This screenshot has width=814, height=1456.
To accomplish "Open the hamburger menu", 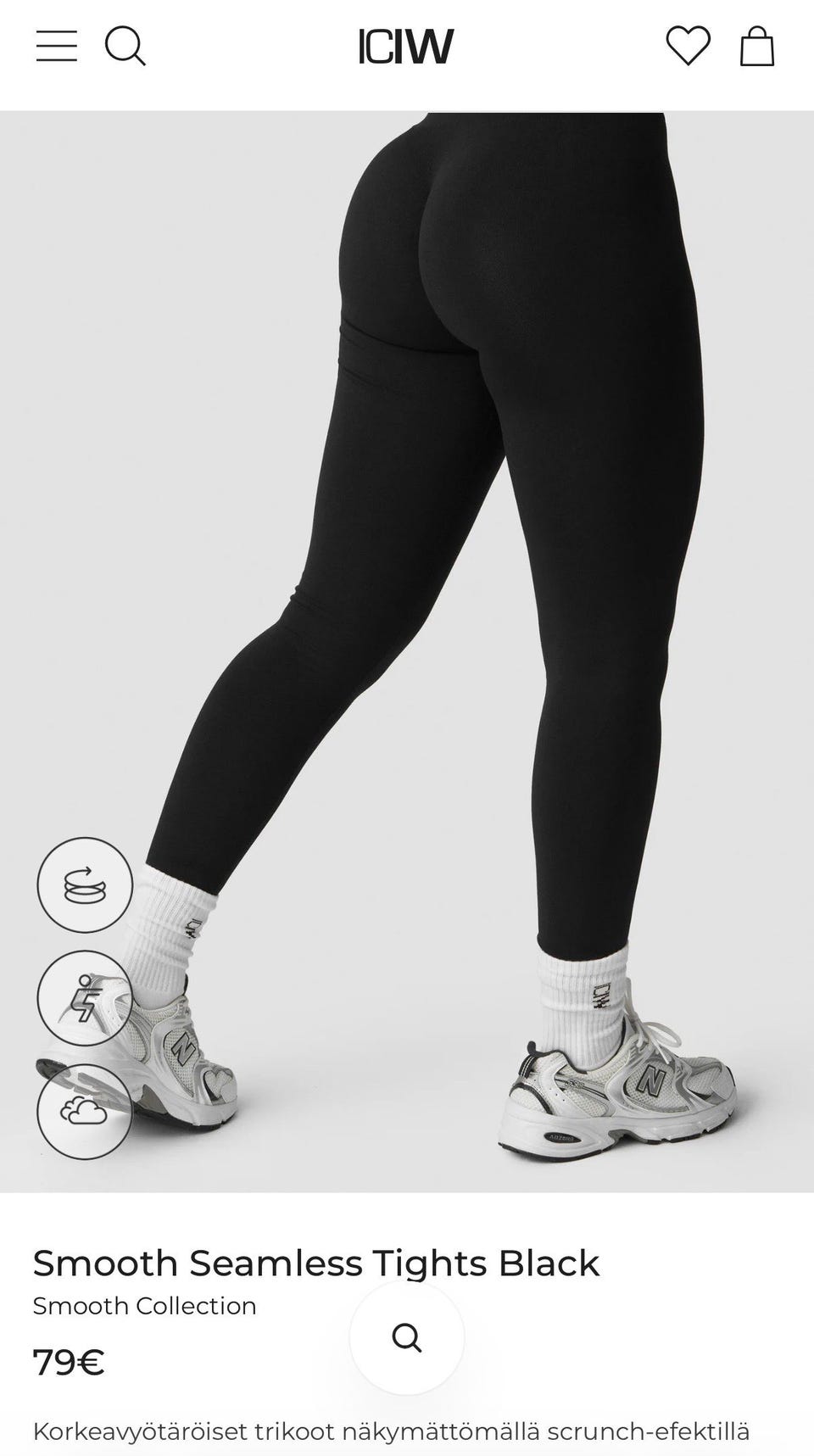I will tap(57, 46).
